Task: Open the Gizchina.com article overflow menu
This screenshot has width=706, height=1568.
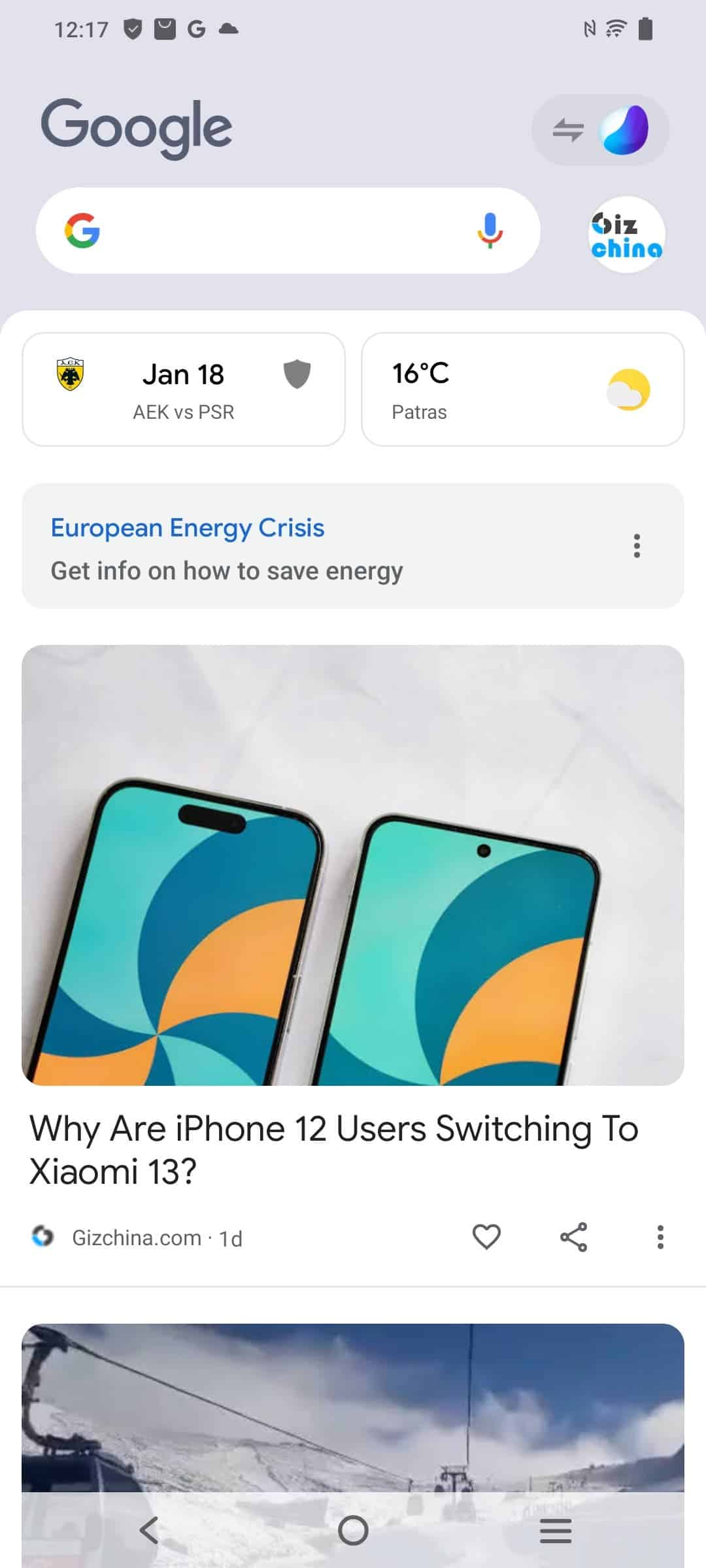Action: 660,1237
